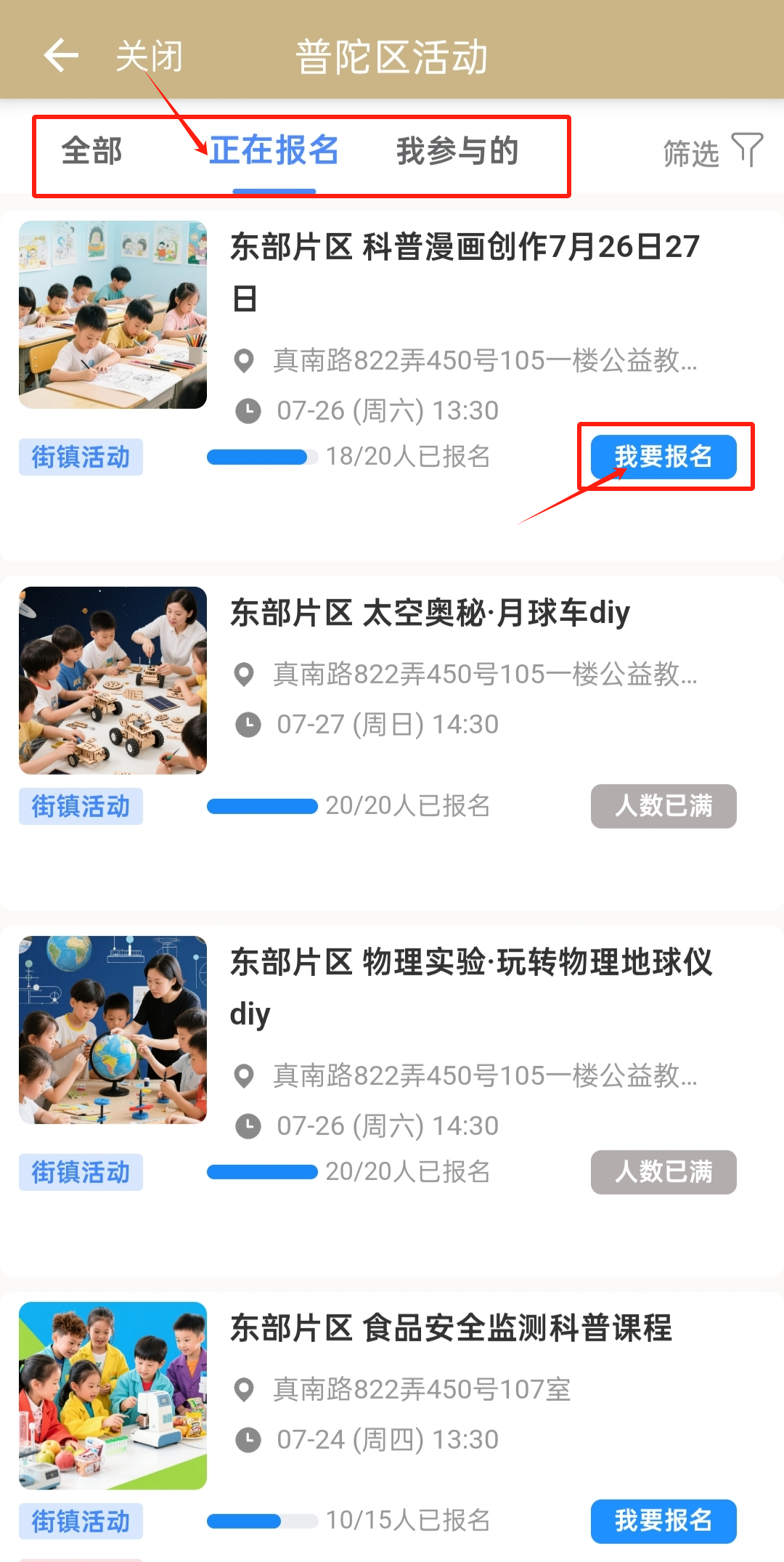
Task: Select the 正在报名 tab
Action: pos(274,151)
